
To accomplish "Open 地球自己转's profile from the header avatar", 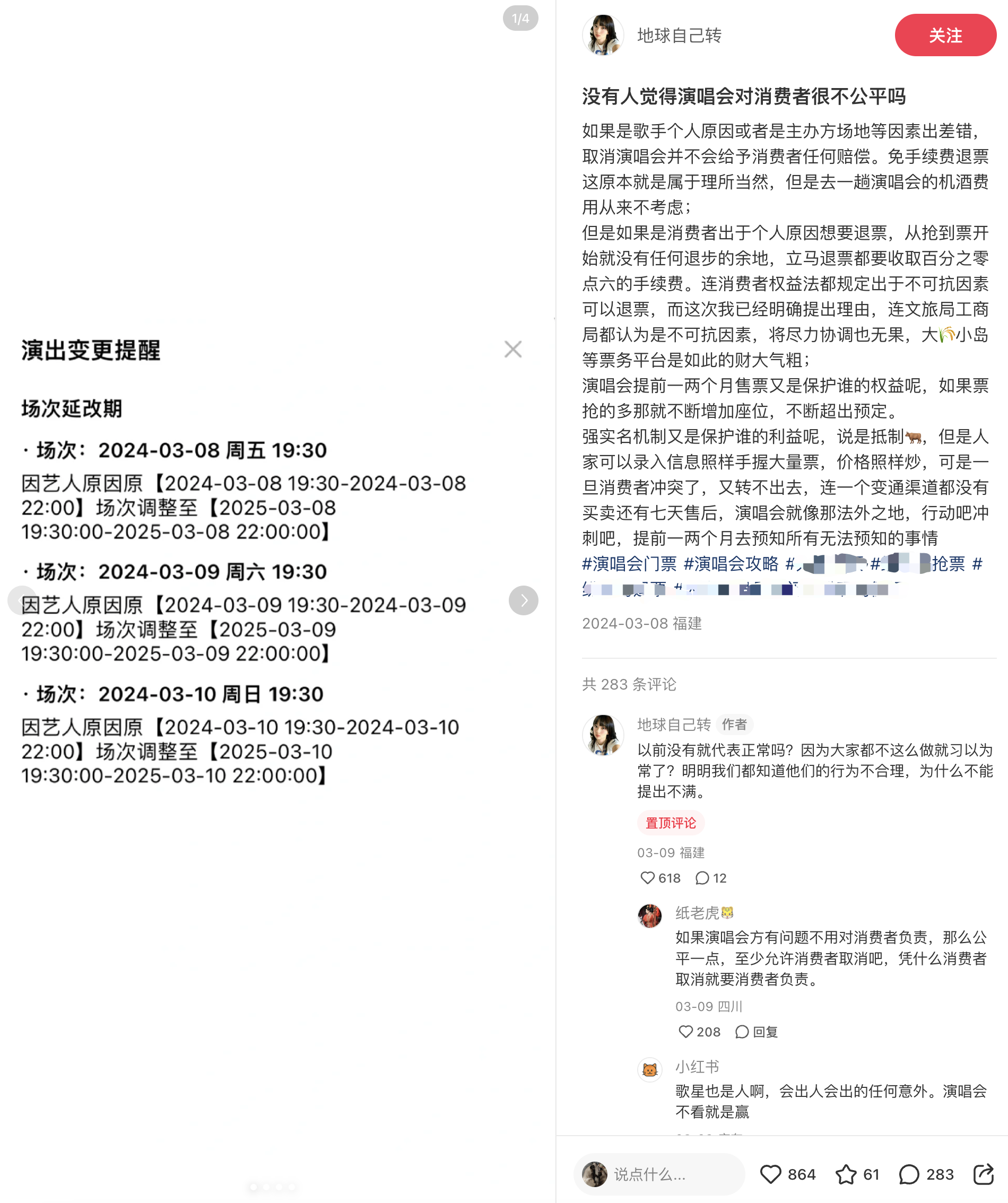I will [602, 35].
